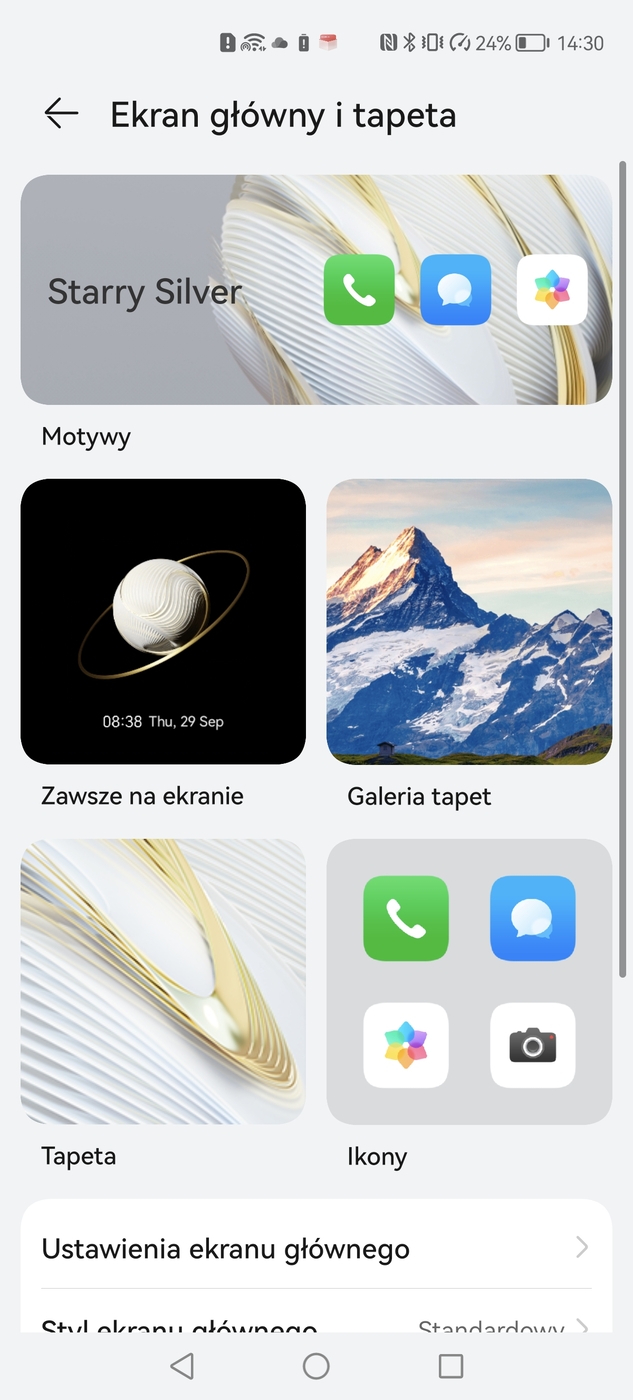Open the Starry Silver Motywy card

pos(316,290)
